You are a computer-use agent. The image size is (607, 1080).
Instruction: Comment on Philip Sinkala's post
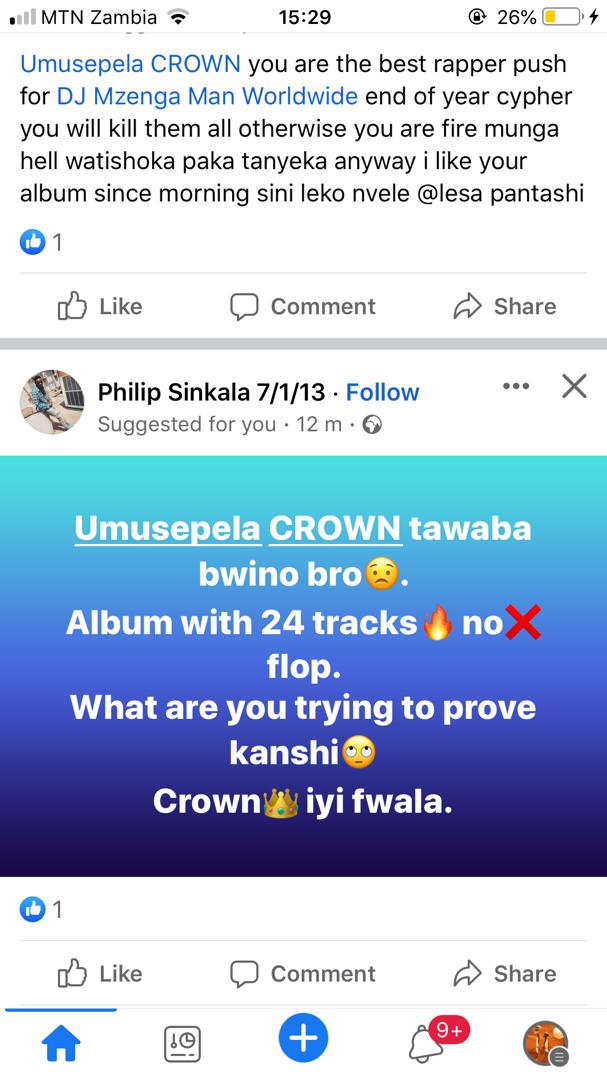303,973
